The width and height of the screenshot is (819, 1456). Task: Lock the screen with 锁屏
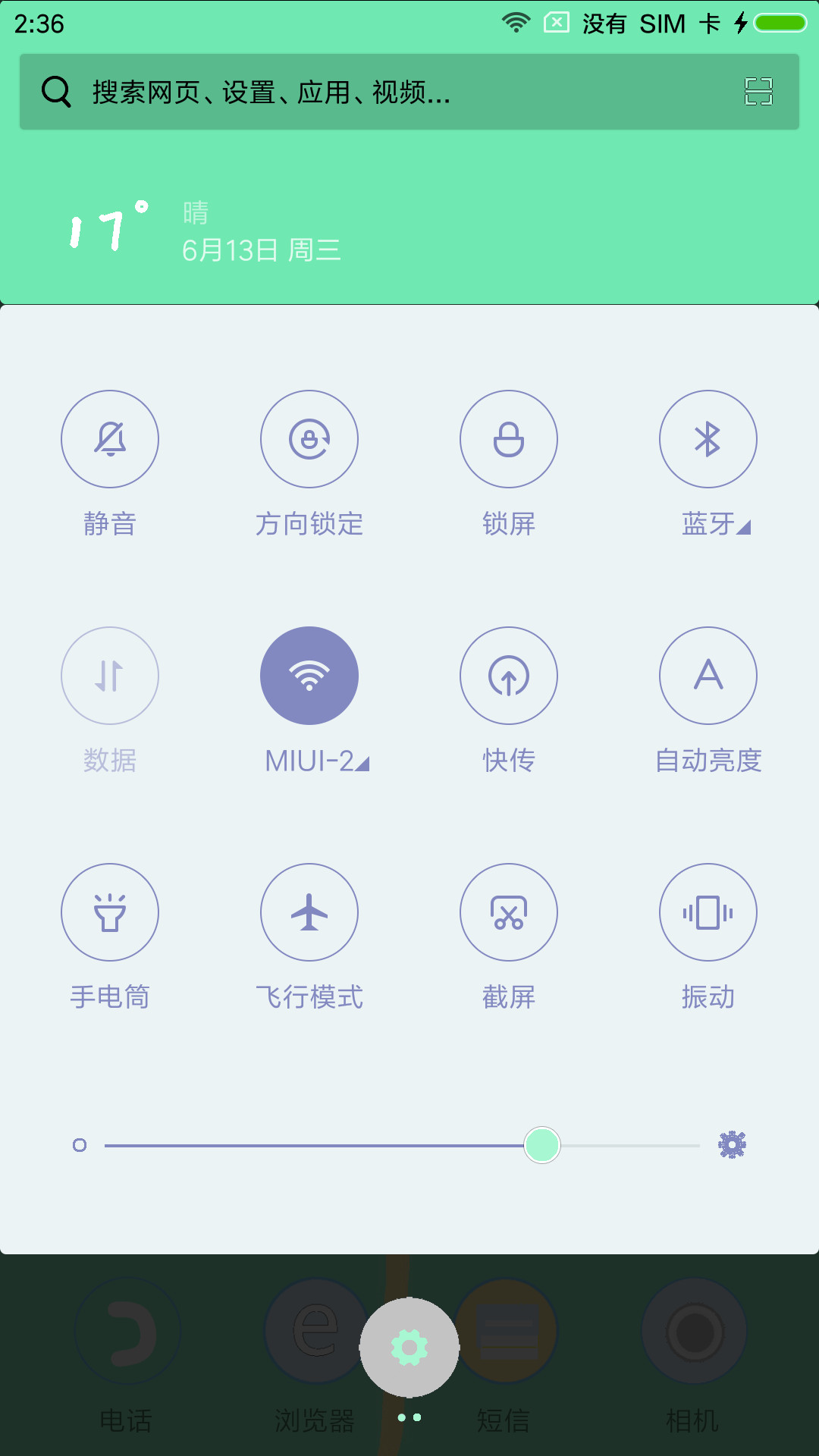pos(509,439)
